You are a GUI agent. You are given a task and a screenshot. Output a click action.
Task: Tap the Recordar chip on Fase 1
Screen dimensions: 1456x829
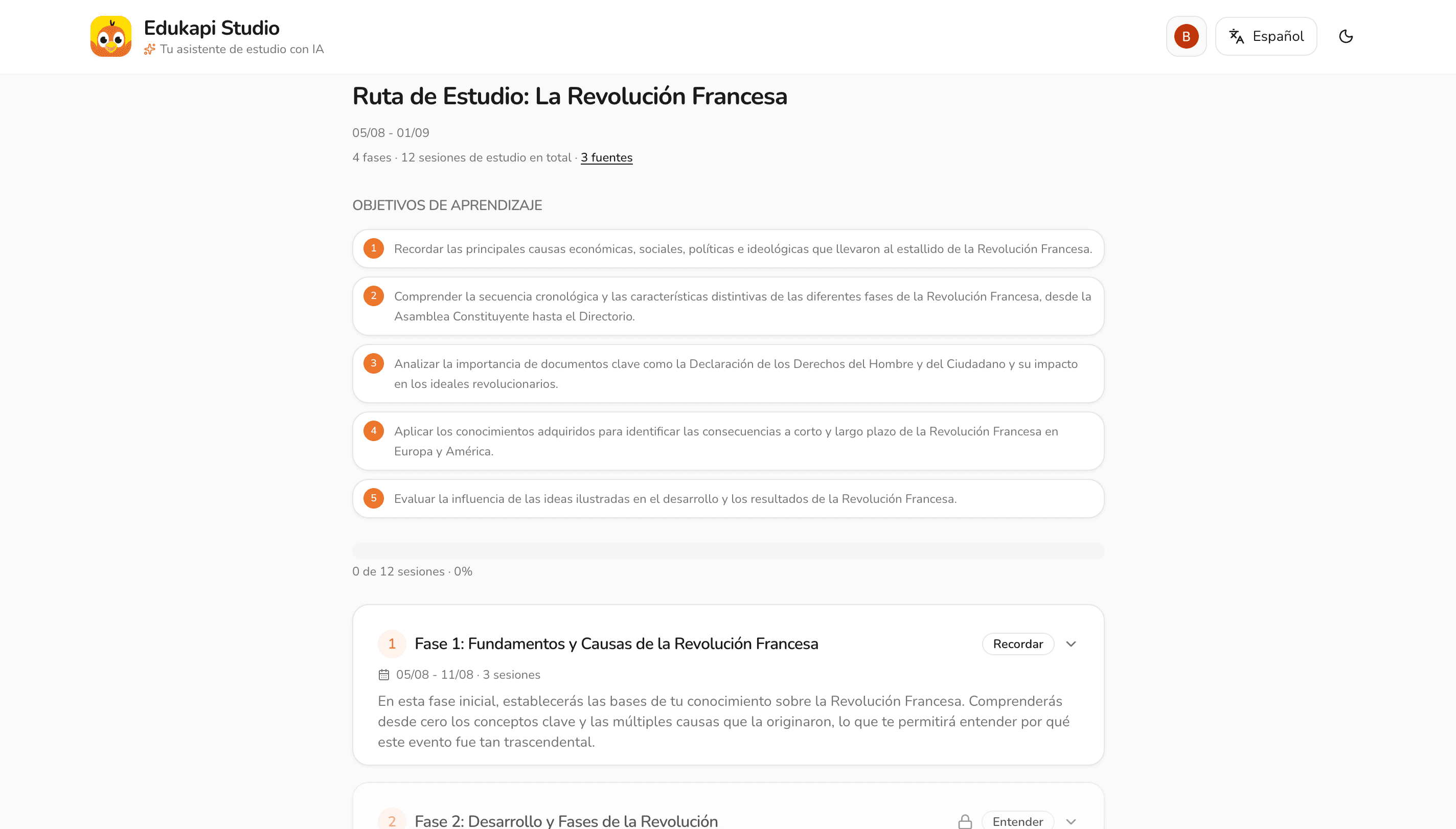[x=1017, y=644]
